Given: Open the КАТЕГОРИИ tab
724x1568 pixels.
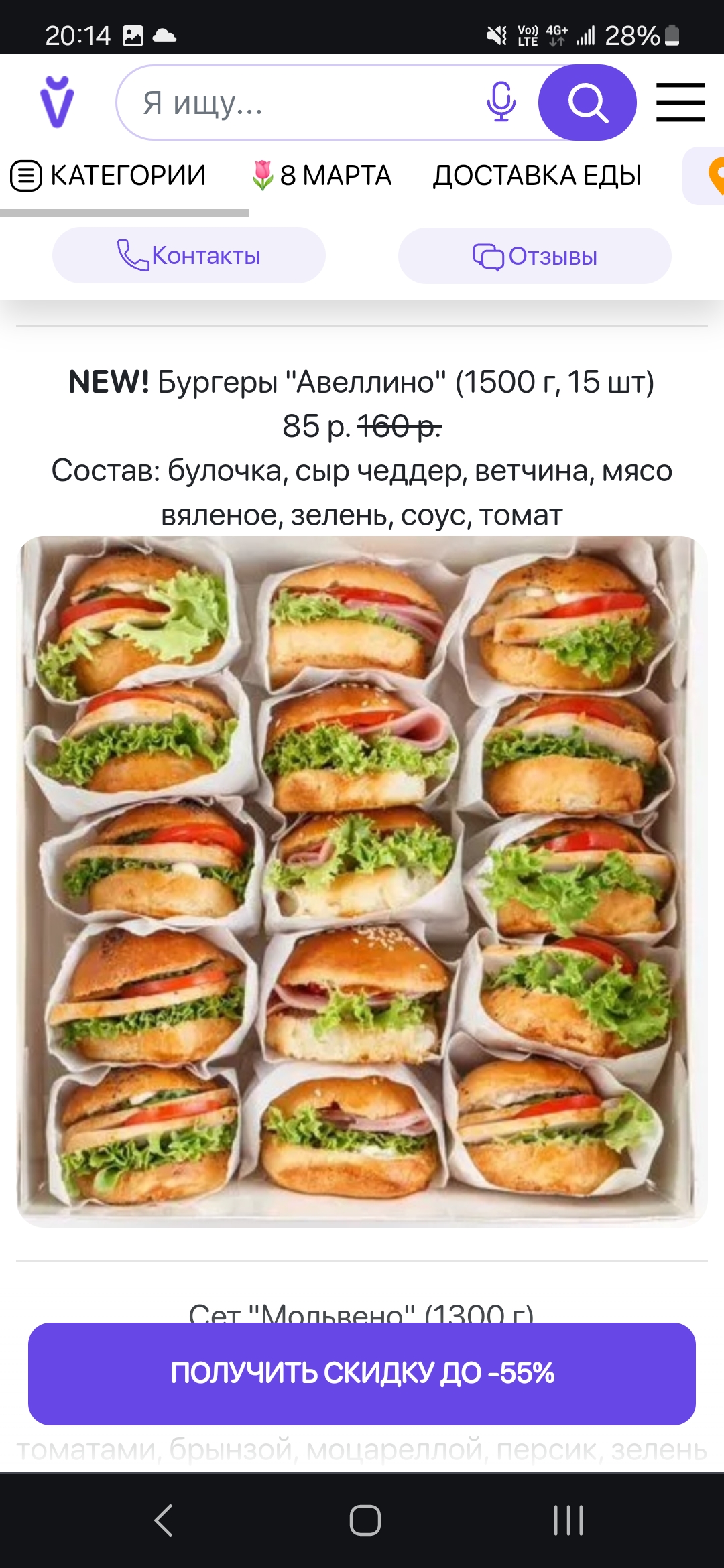Looking at the screenshot, I should tap(109, 176).
